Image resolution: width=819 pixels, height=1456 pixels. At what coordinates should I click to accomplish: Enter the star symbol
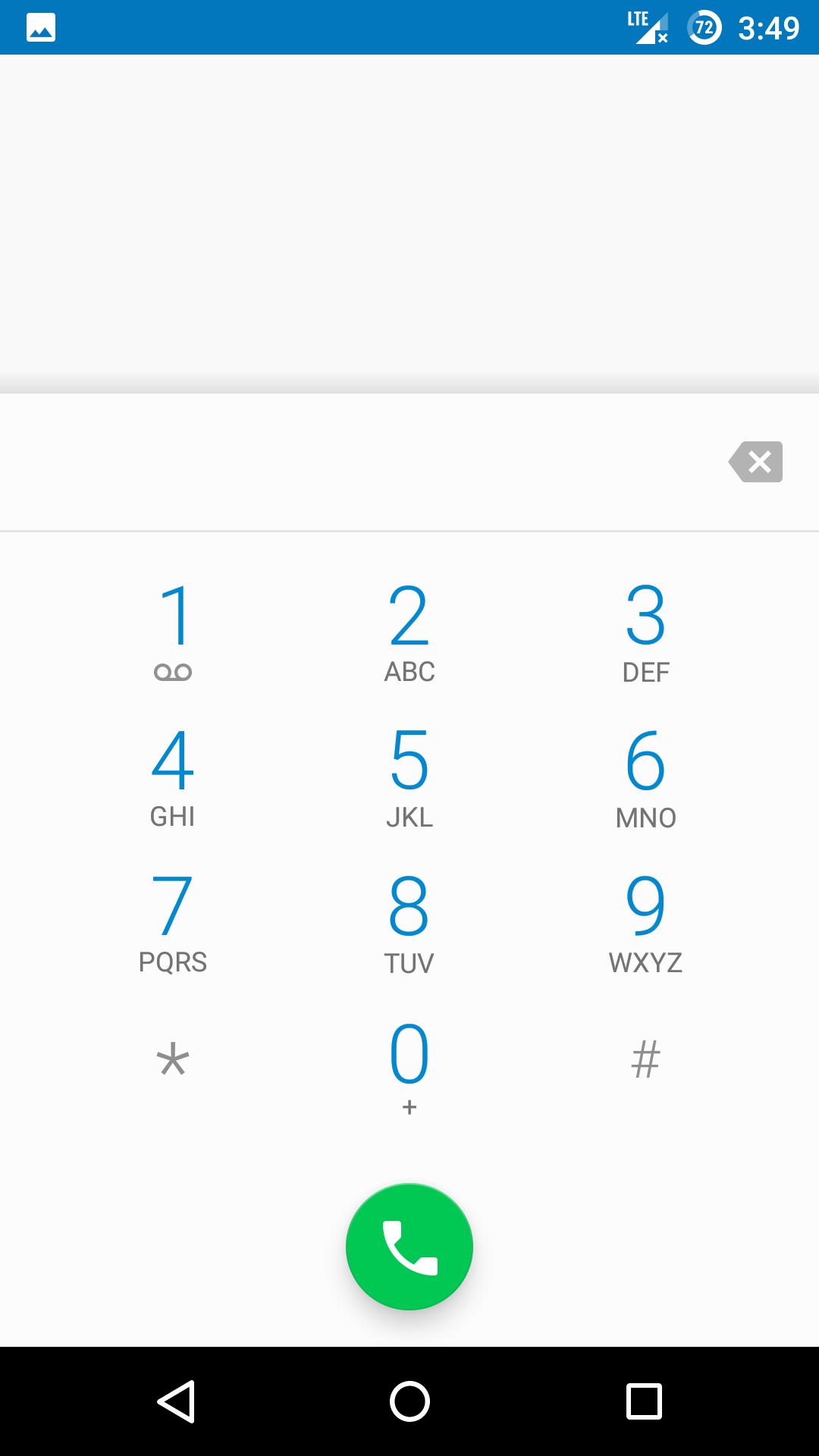(173, 1060)
